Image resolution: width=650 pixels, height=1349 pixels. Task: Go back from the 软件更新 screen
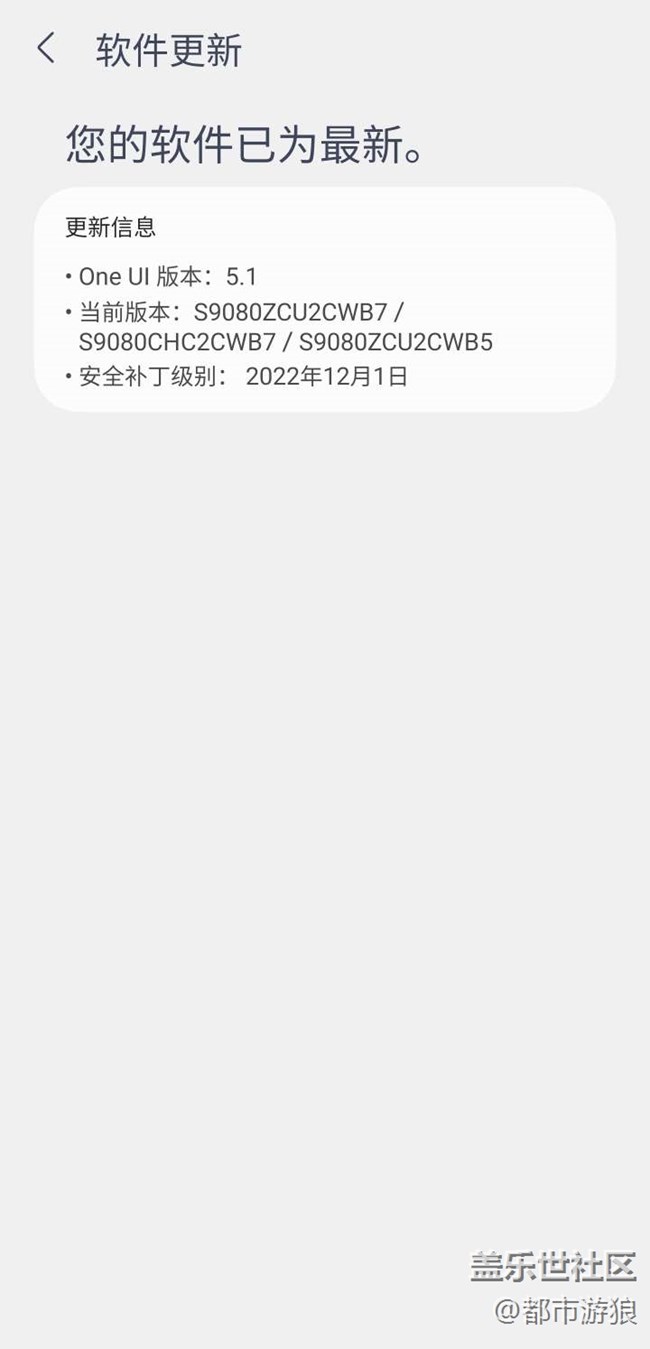click(46, 48)
